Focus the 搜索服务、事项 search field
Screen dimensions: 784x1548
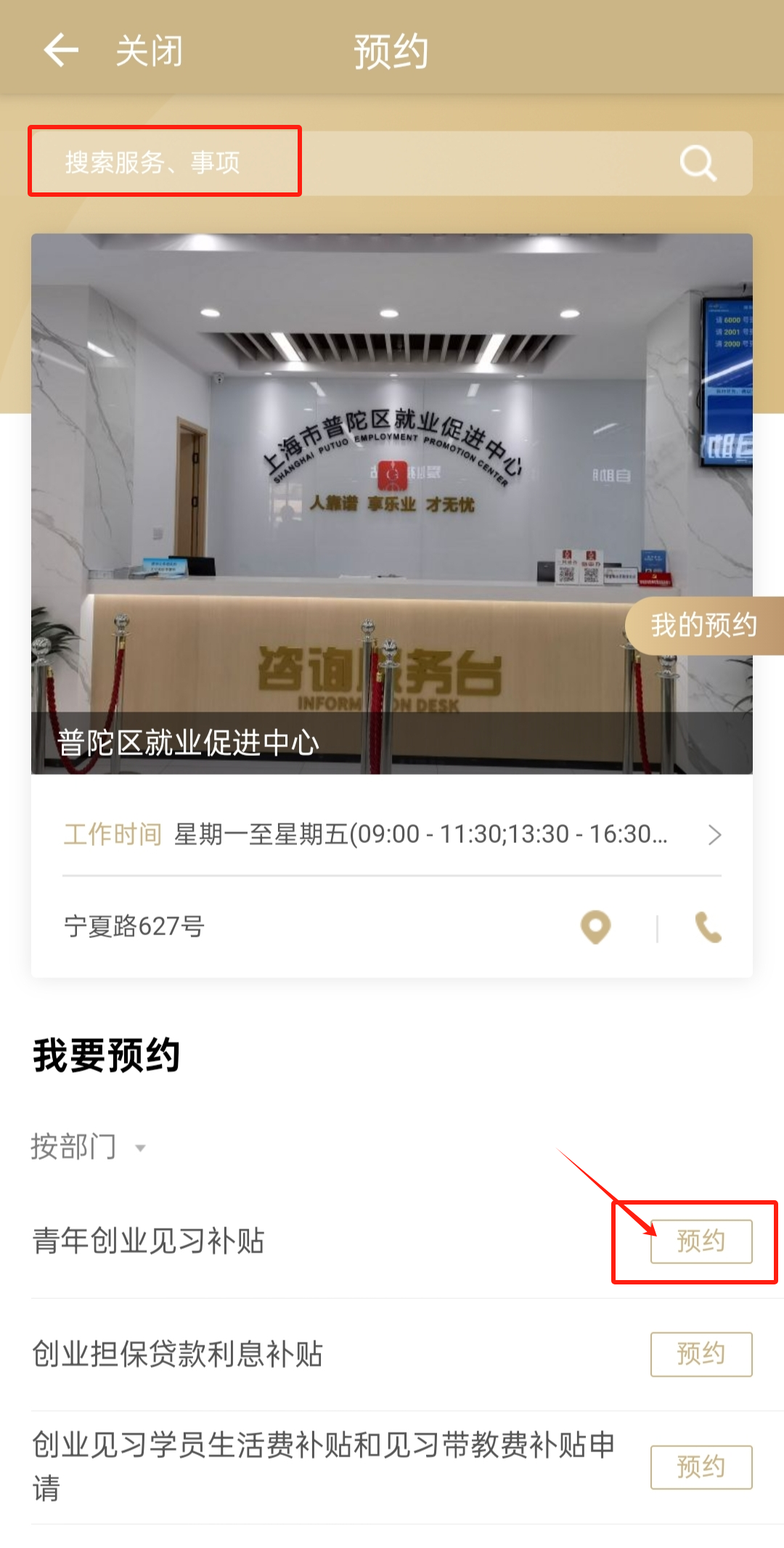click(348, 163)
